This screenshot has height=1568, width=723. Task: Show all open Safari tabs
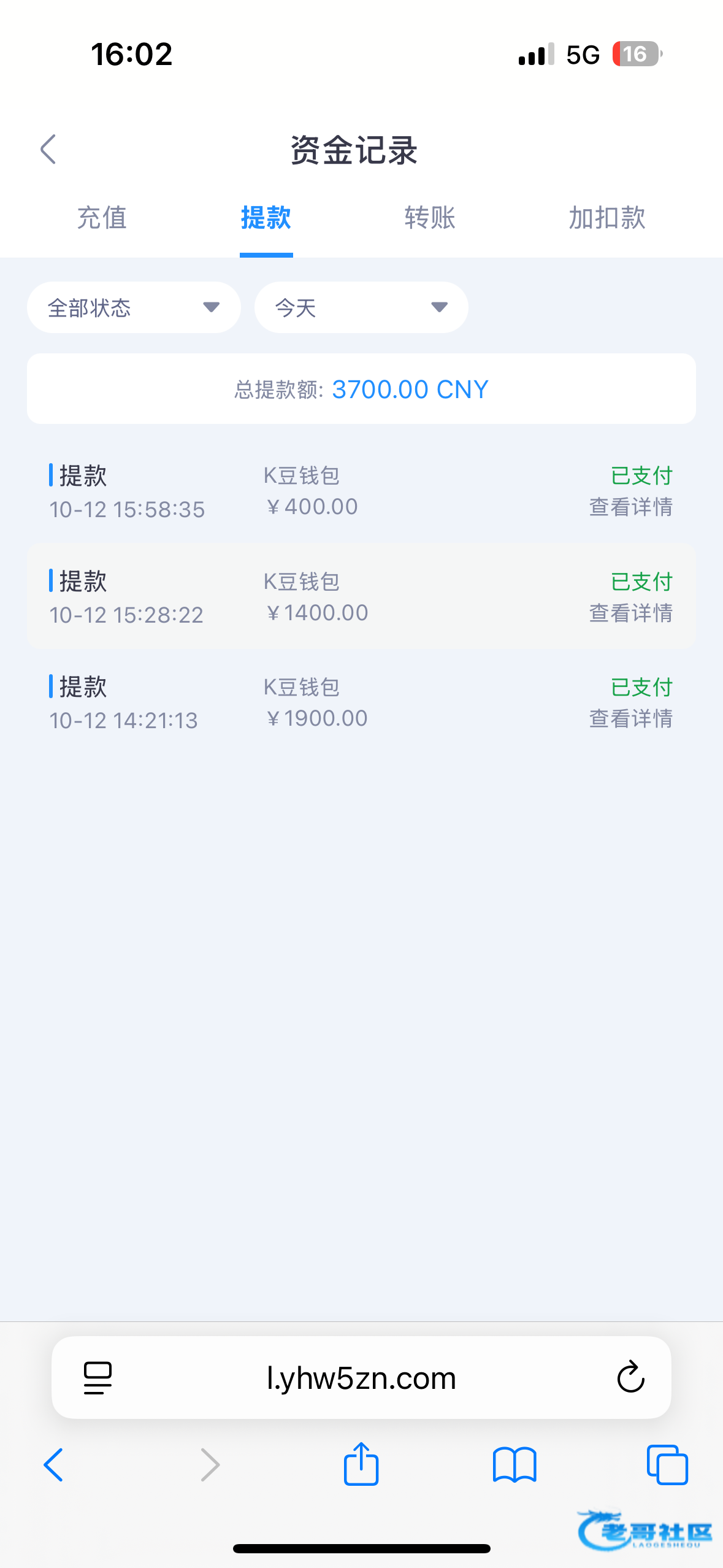[x=667, y=1465]
